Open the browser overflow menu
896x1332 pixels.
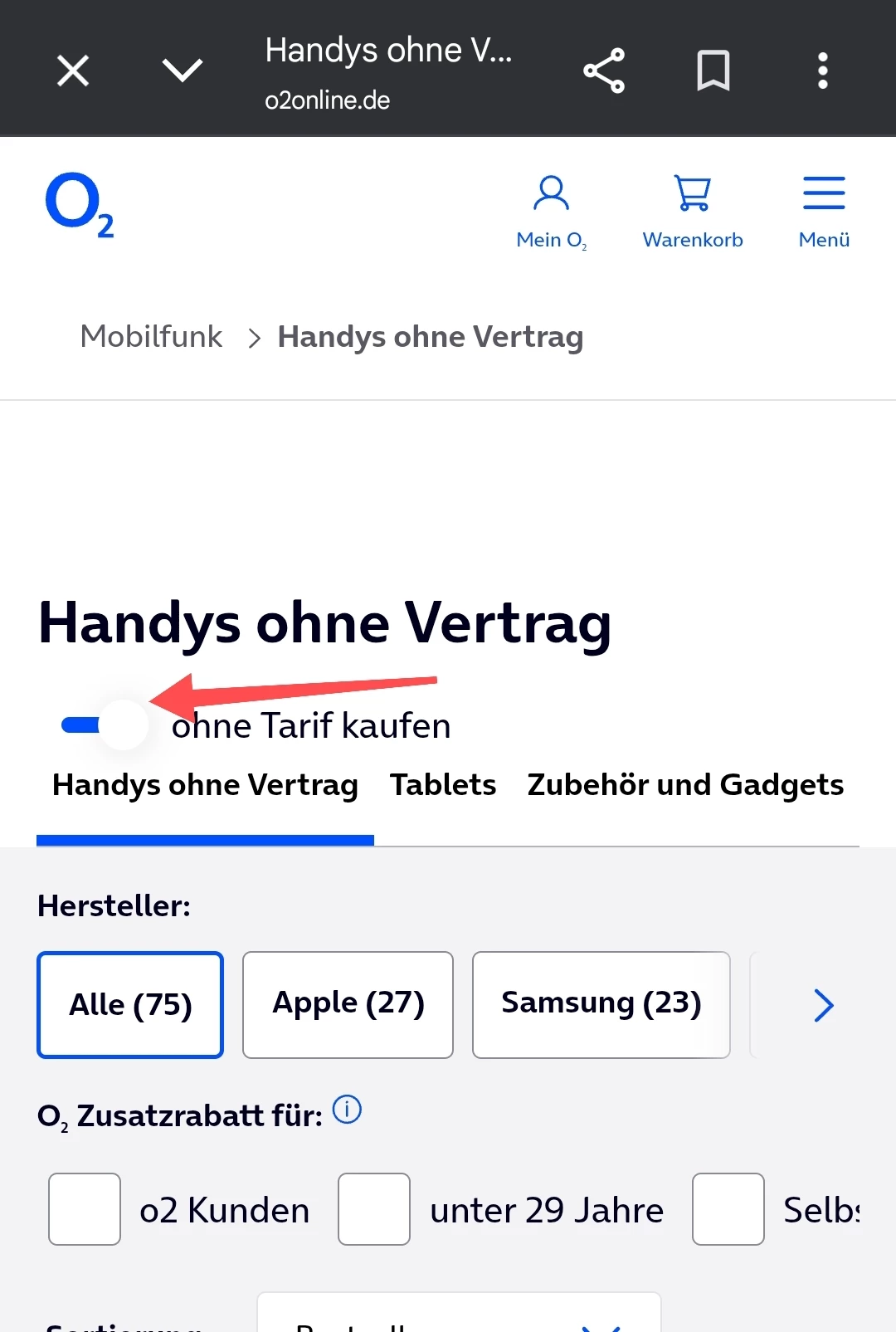823,71
